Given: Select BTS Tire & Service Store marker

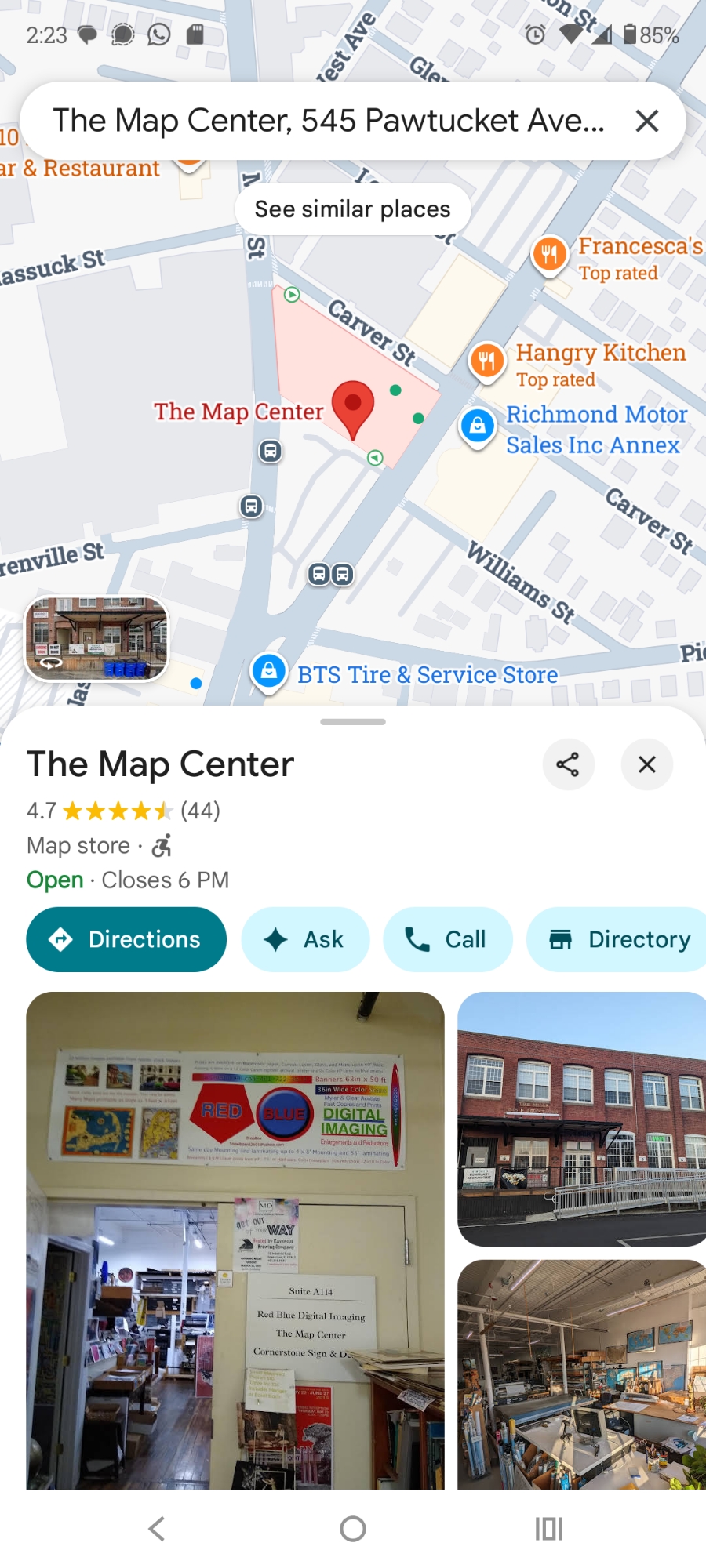Looking at the screenshot, I should click(x=269, y=672).
